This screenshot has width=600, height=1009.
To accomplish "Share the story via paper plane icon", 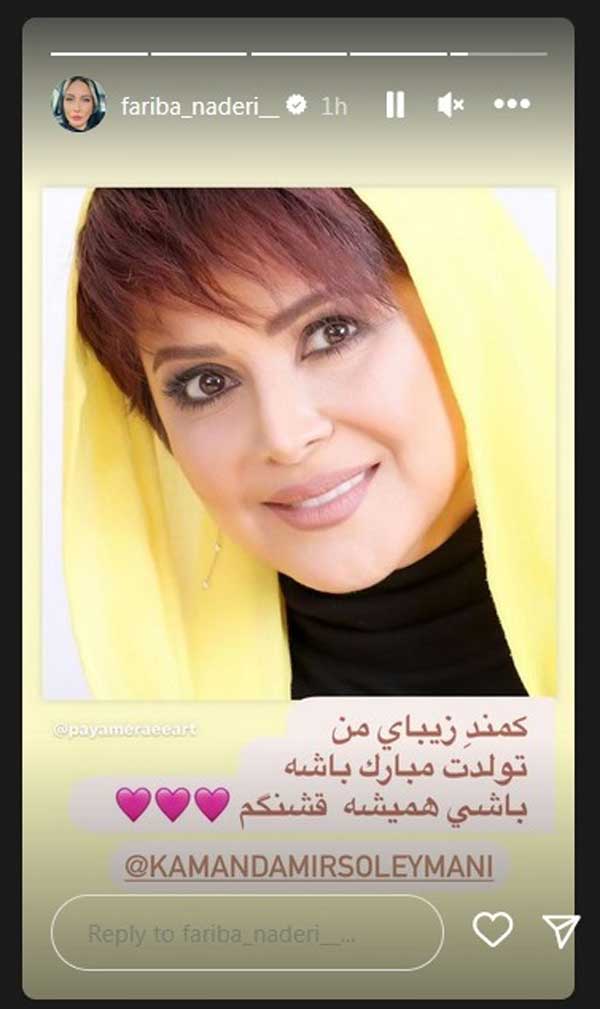I will point(561,931).
